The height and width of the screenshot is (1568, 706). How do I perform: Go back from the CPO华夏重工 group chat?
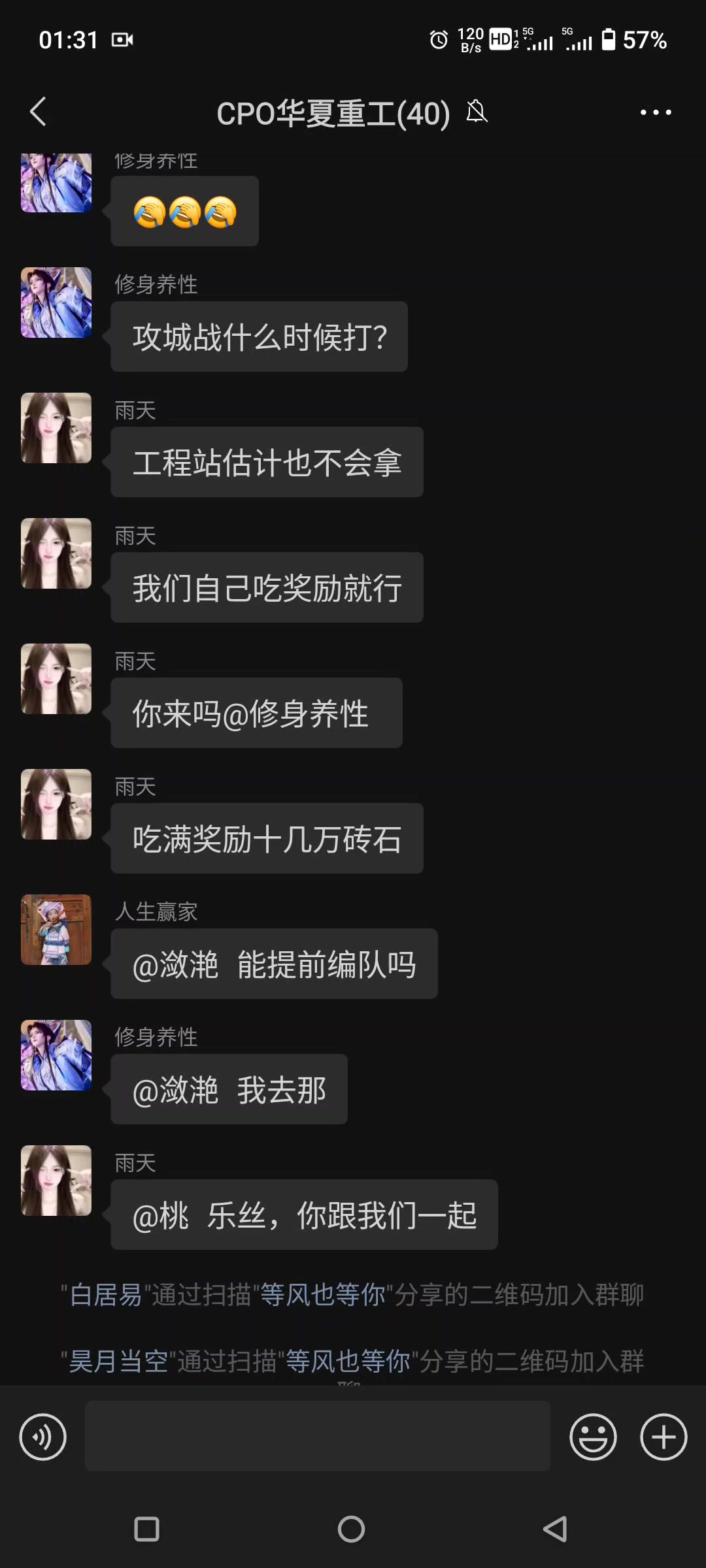(x=39, y=112)
